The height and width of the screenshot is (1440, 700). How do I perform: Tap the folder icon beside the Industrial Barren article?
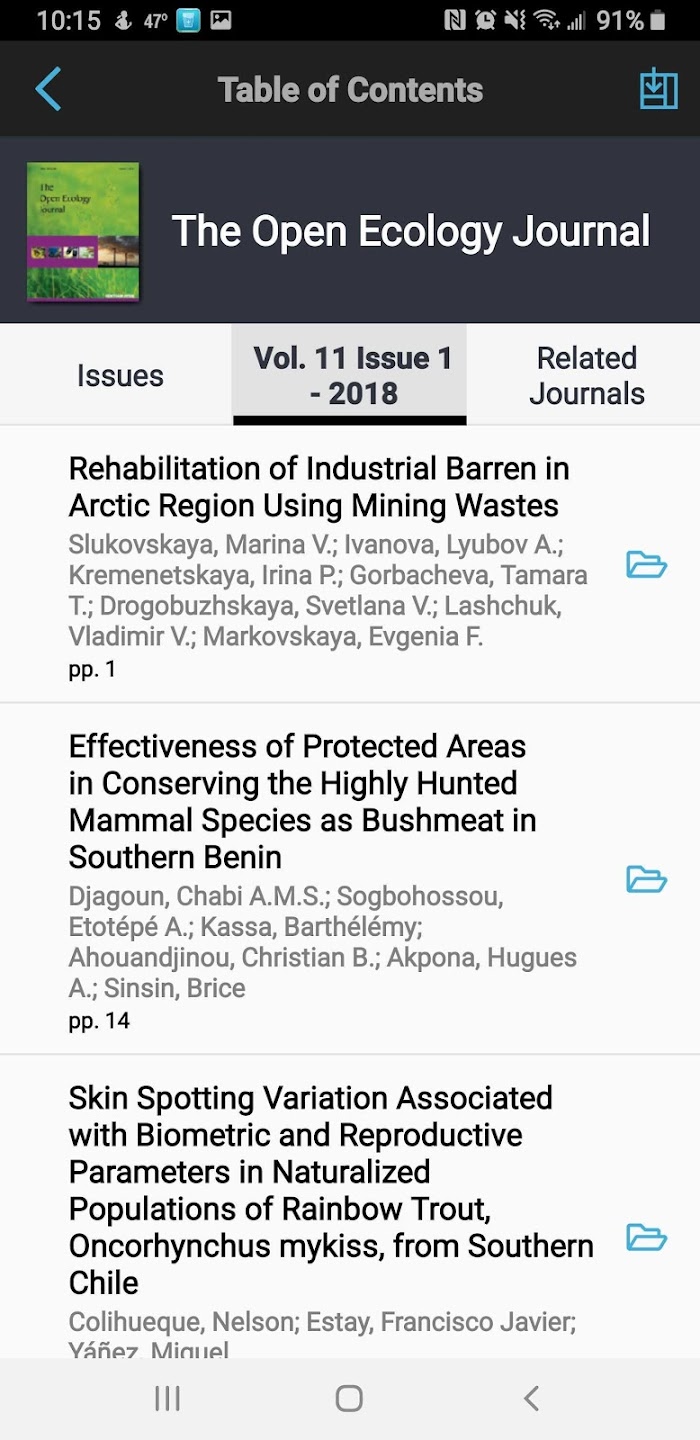coord(646,565)
